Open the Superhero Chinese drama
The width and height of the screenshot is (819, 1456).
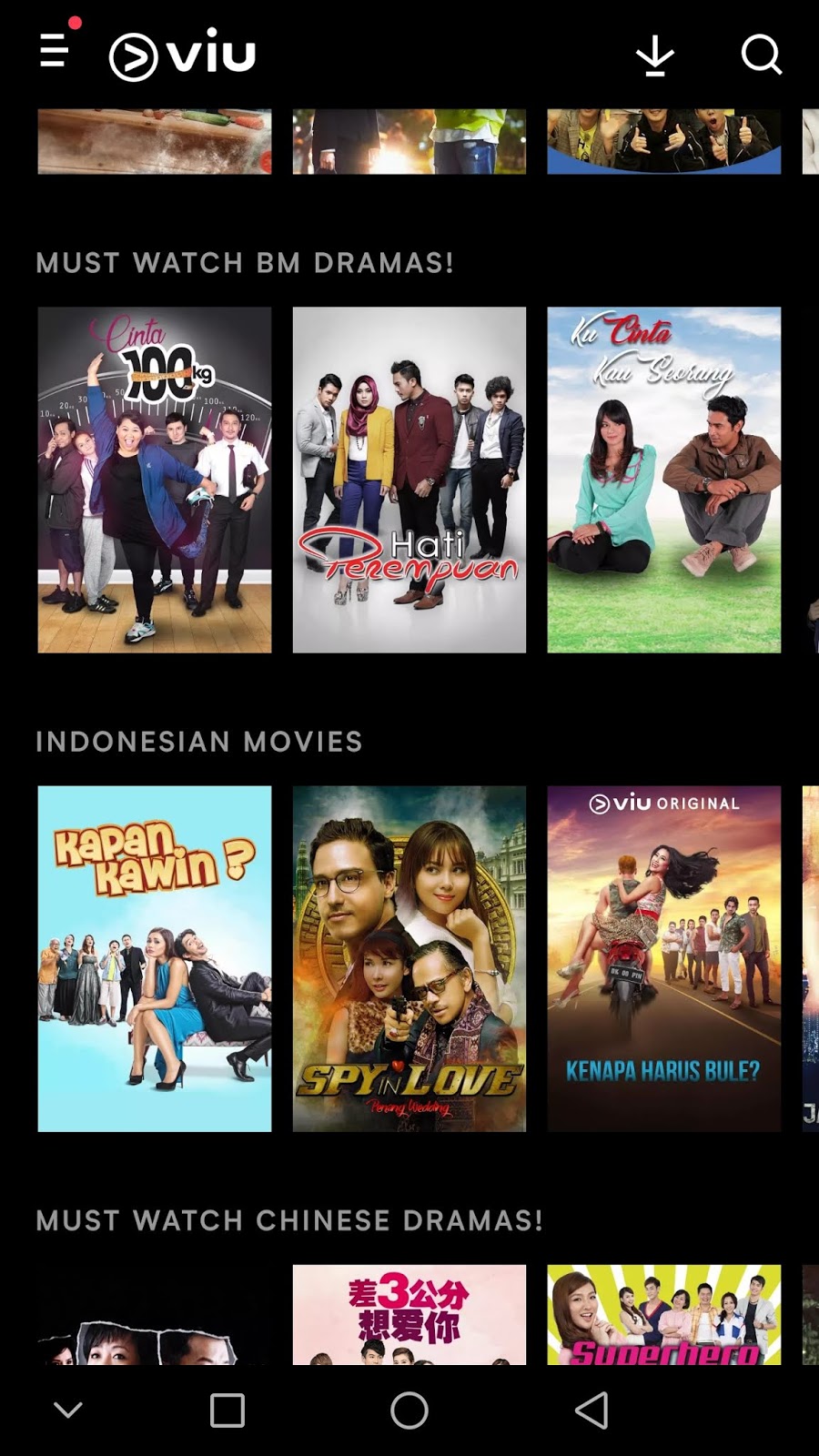(x=664, y=1315)
